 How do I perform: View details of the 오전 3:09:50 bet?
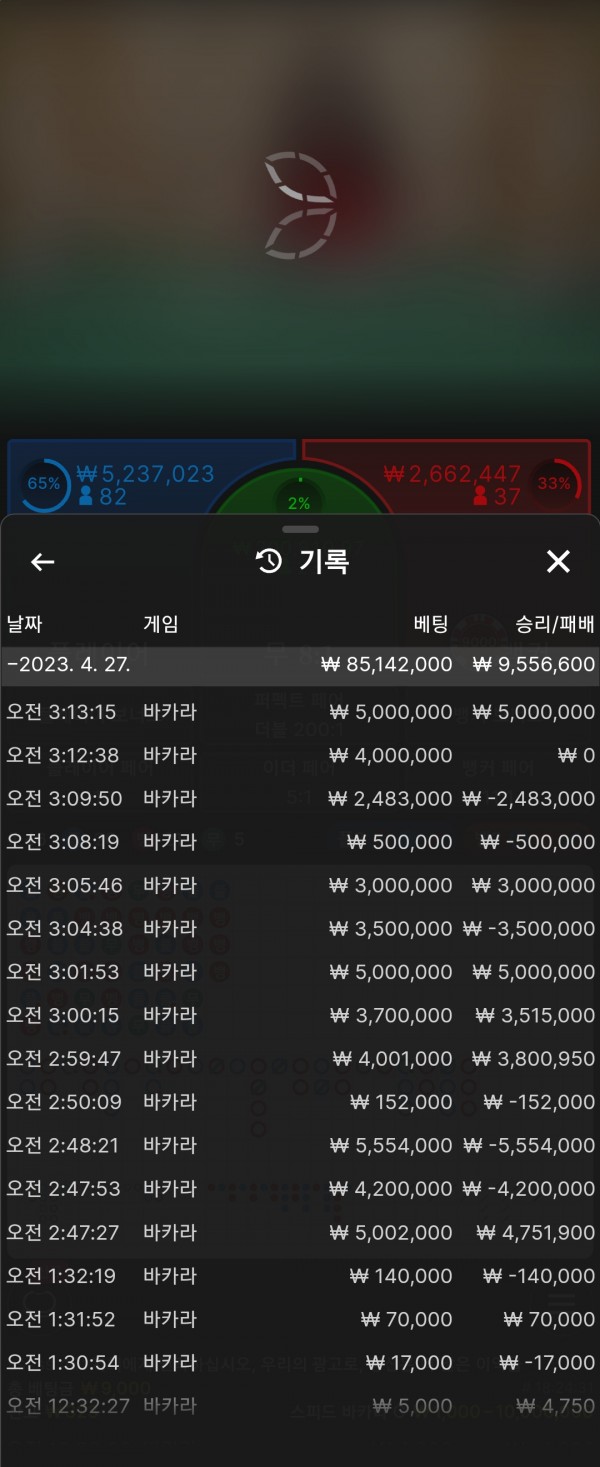tap(300, 799)
